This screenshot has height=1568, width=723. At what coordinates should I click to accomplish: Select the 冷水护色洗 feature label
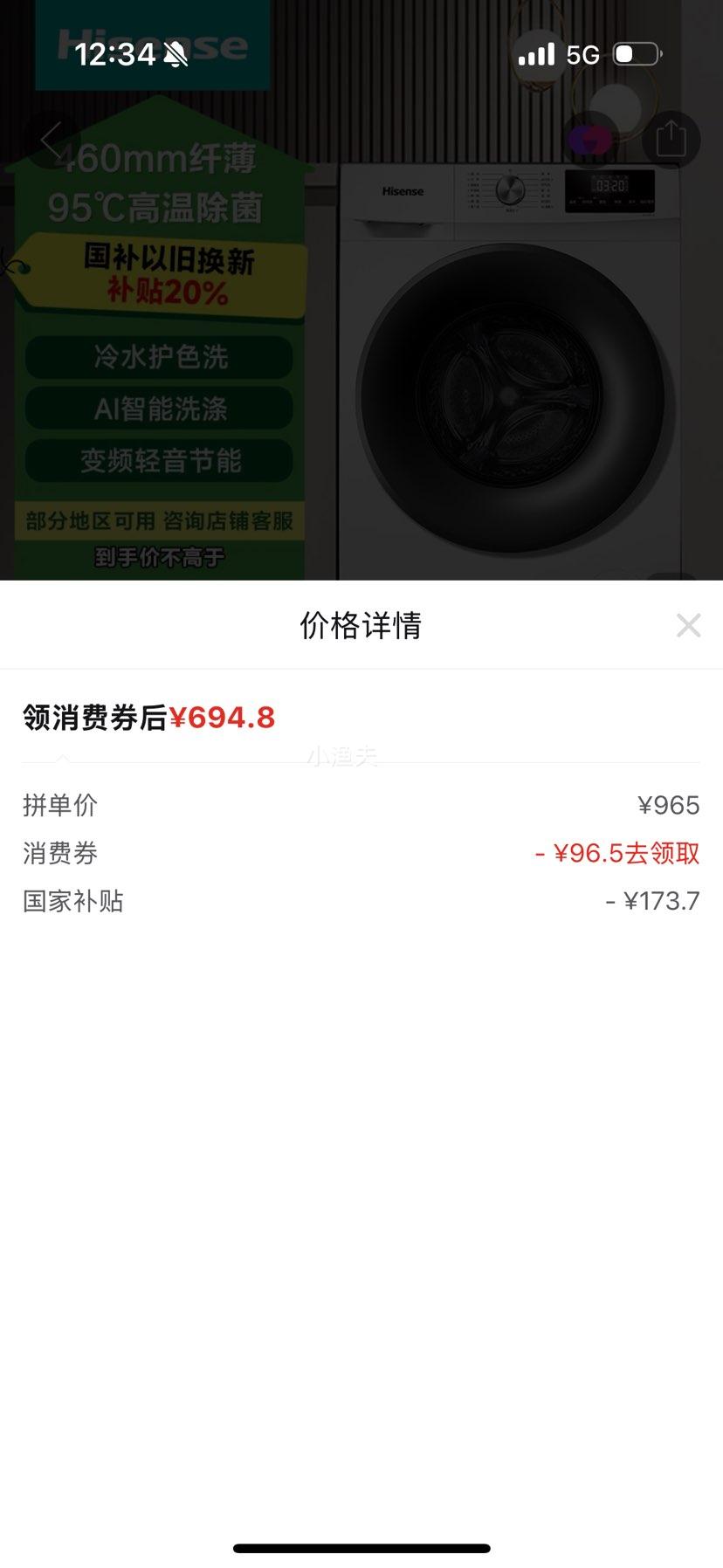pyautogui.click(x=160, y=358)
